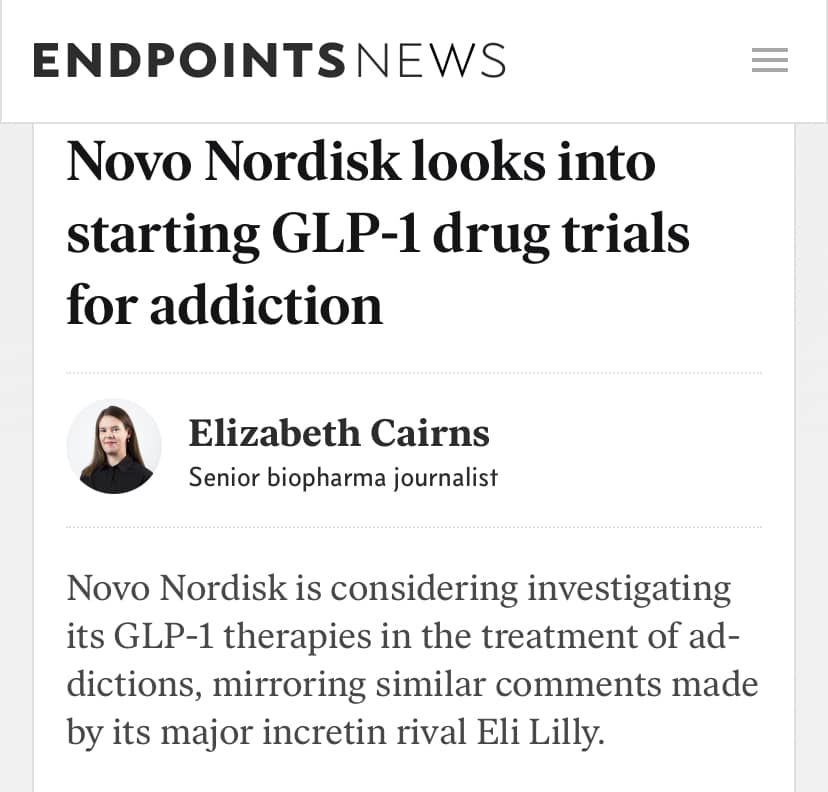828x792 pixels.
Task: Open Elizabeth Cairns author page
Action: coord(339,433)
